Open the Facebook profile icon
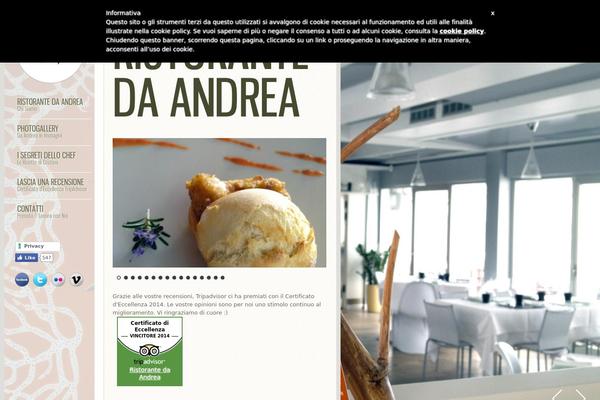The width and height of the screenshot is (600, 400). pos(22,280)
